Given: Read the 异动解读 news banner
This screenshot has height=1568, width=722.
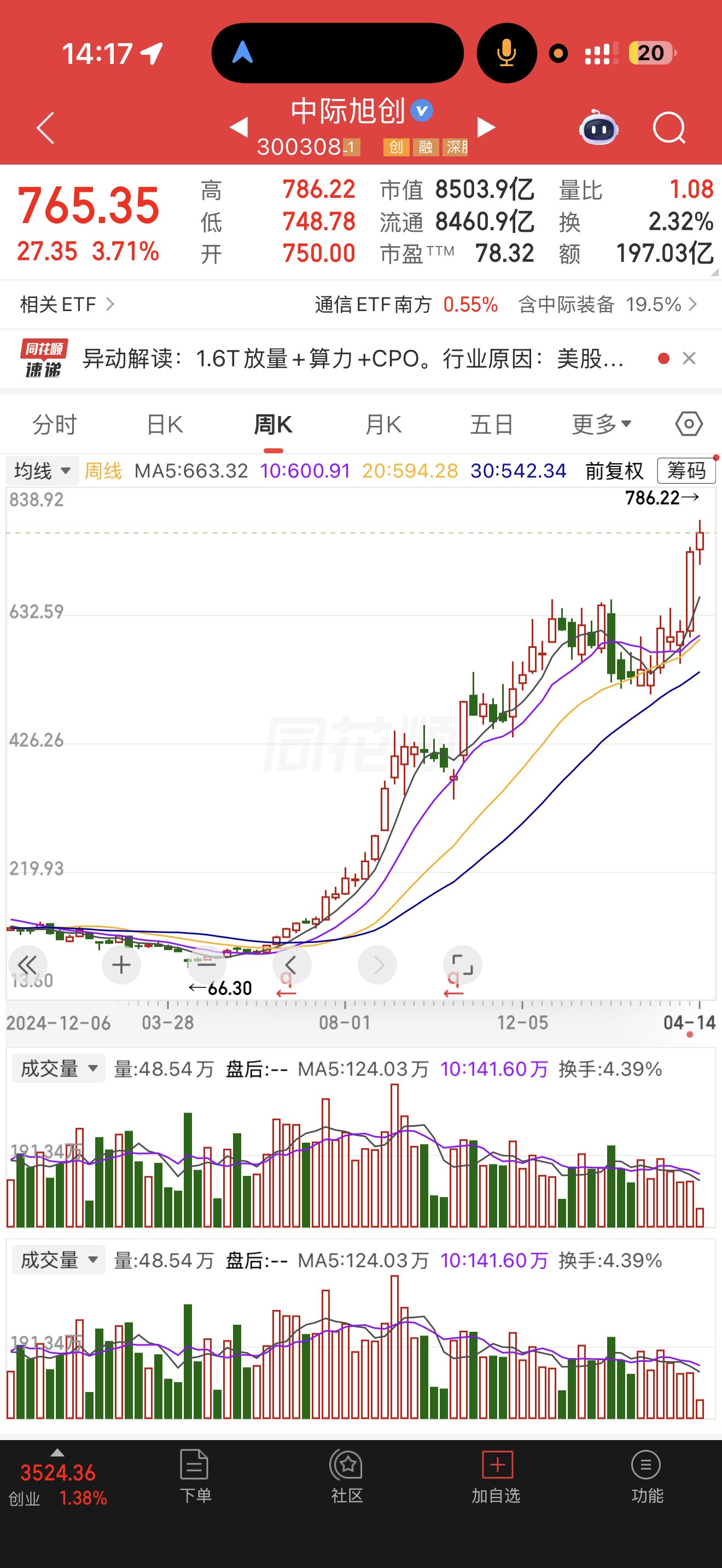Looking at the screenshot, I should (353, 359).
